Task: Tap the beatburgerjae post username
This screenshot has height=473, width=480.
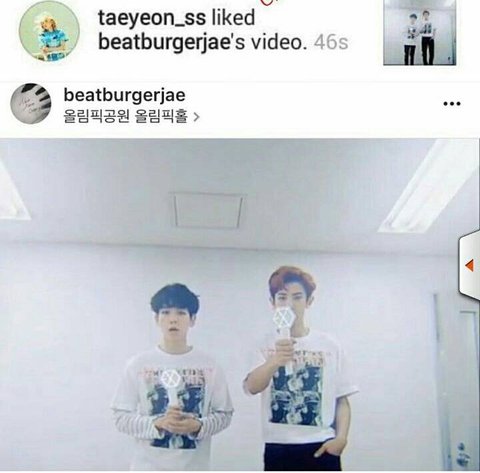Action: 124,95
